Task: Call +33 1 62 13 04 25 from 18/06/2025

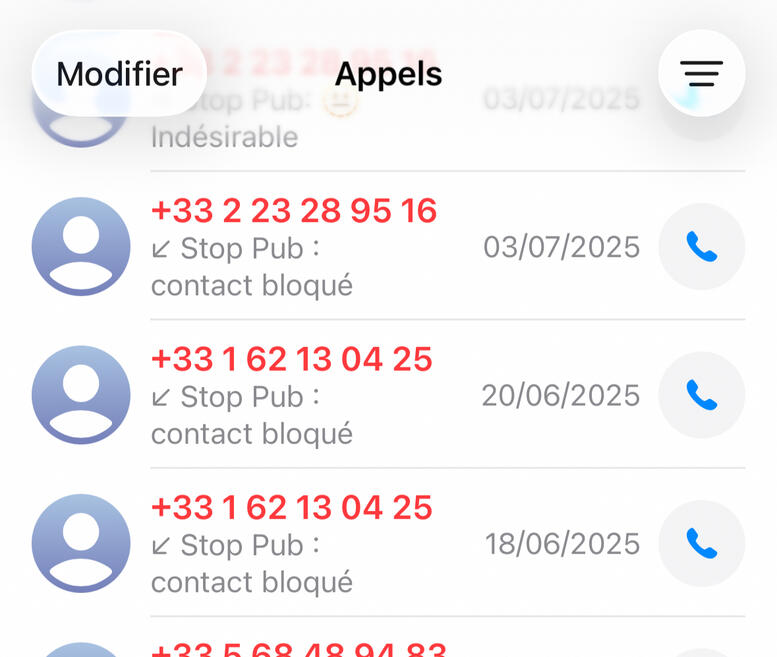Action: coord(701,543)
